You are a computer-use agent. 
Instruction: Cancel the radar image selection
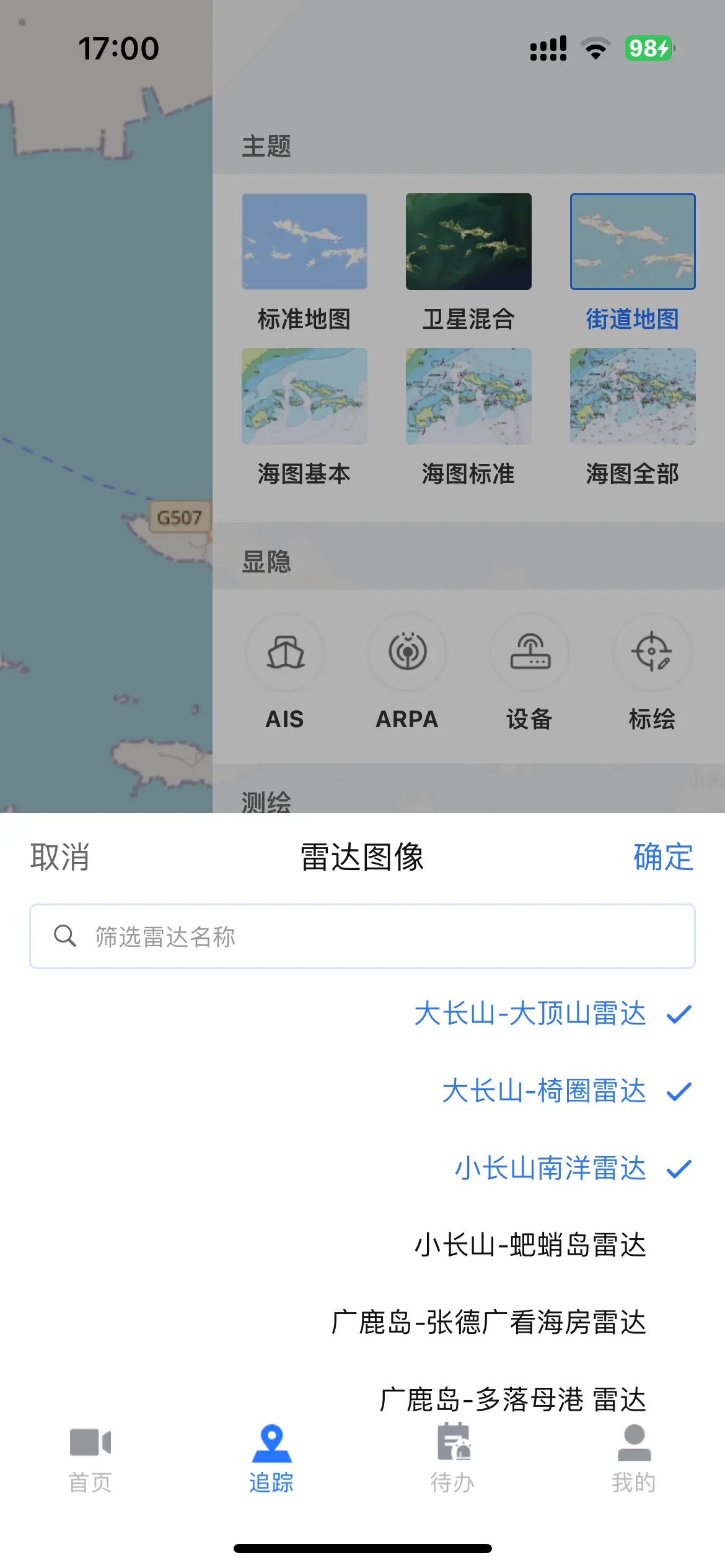[59, 857]
